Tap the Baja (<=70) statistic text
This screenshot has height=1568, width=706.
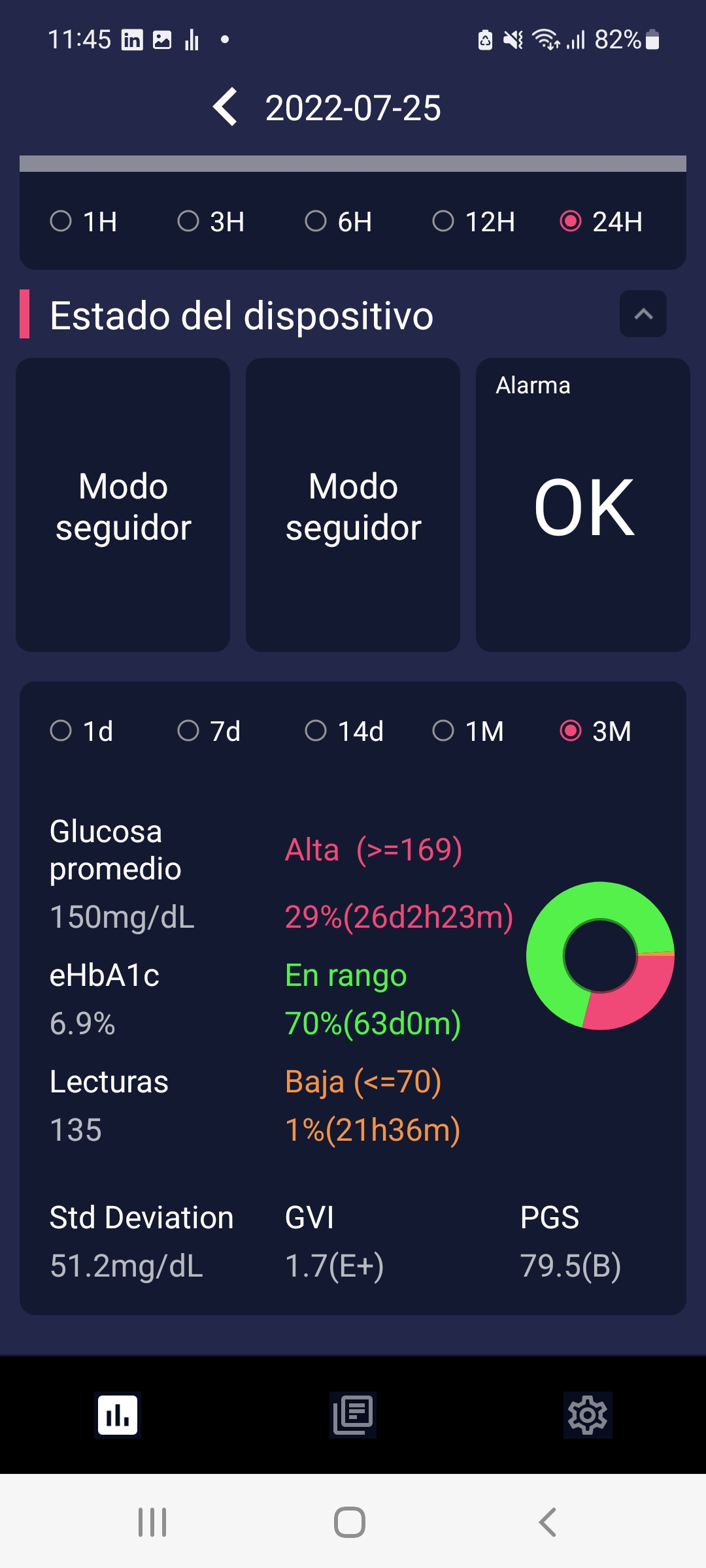pos(363,1081)
